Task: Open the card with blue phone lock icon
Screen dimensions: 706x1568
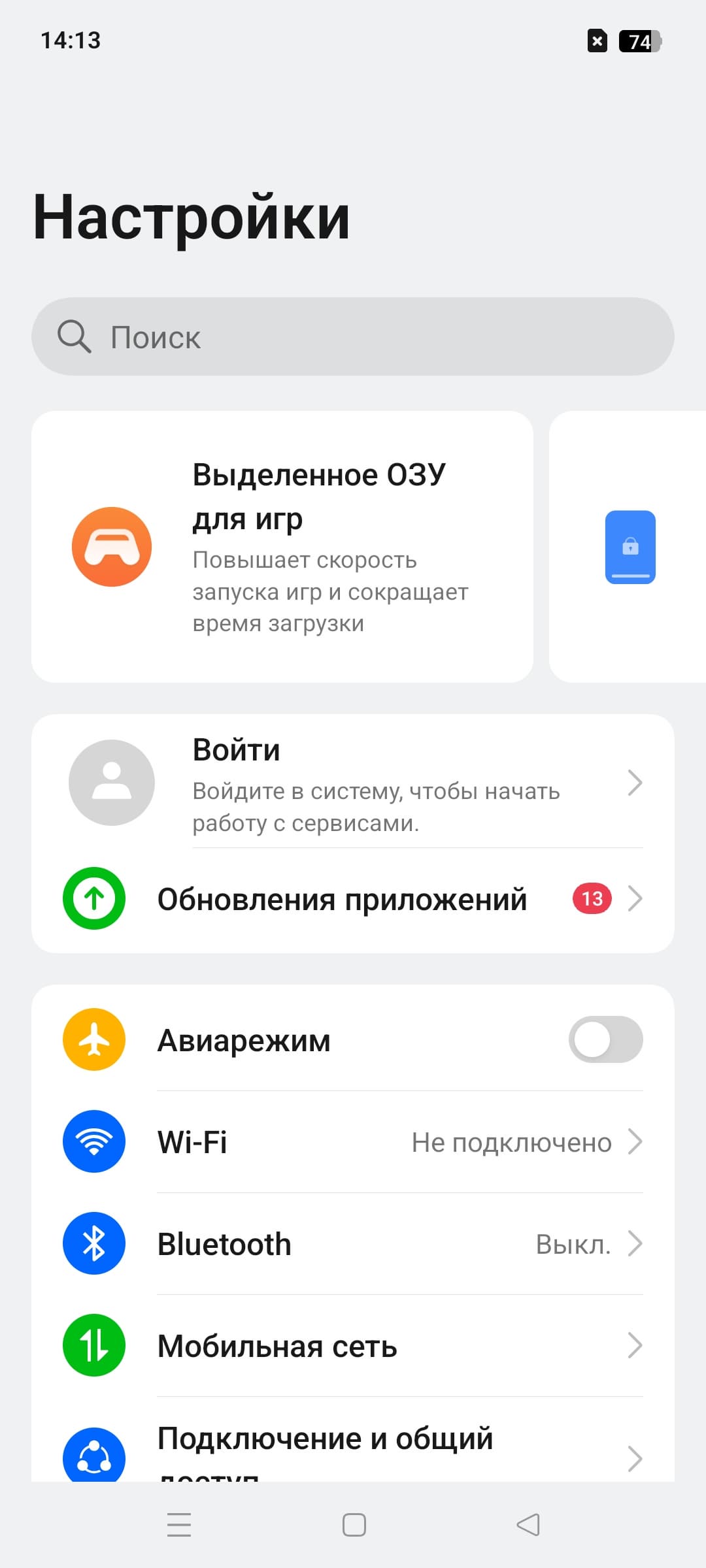Action: click(630, 547)
